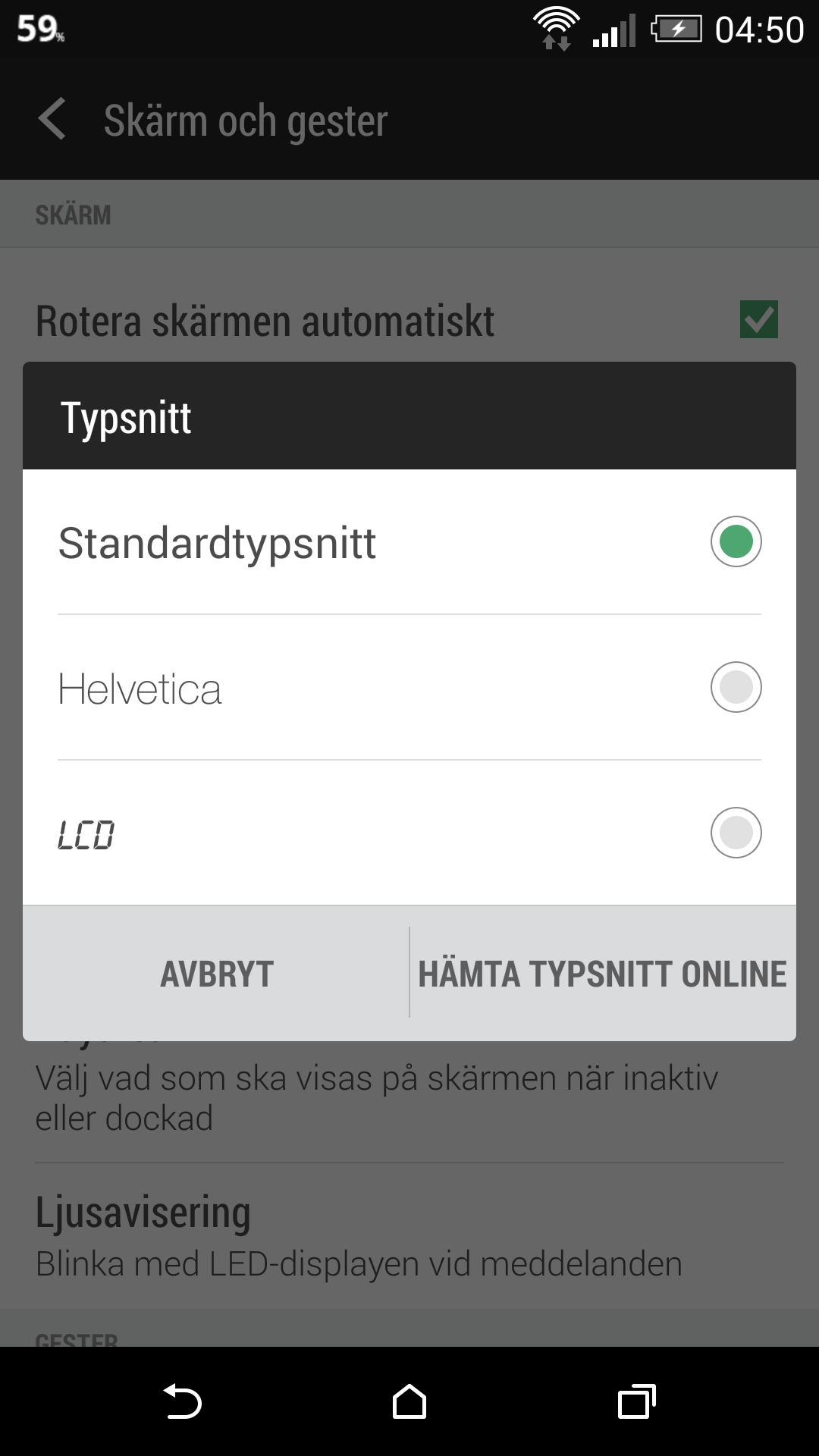The width and height of the screenshot is (819, 1456).
Task: Tap HÄMTA TYPSNITT ONLINE button
Action: (603, 974)
